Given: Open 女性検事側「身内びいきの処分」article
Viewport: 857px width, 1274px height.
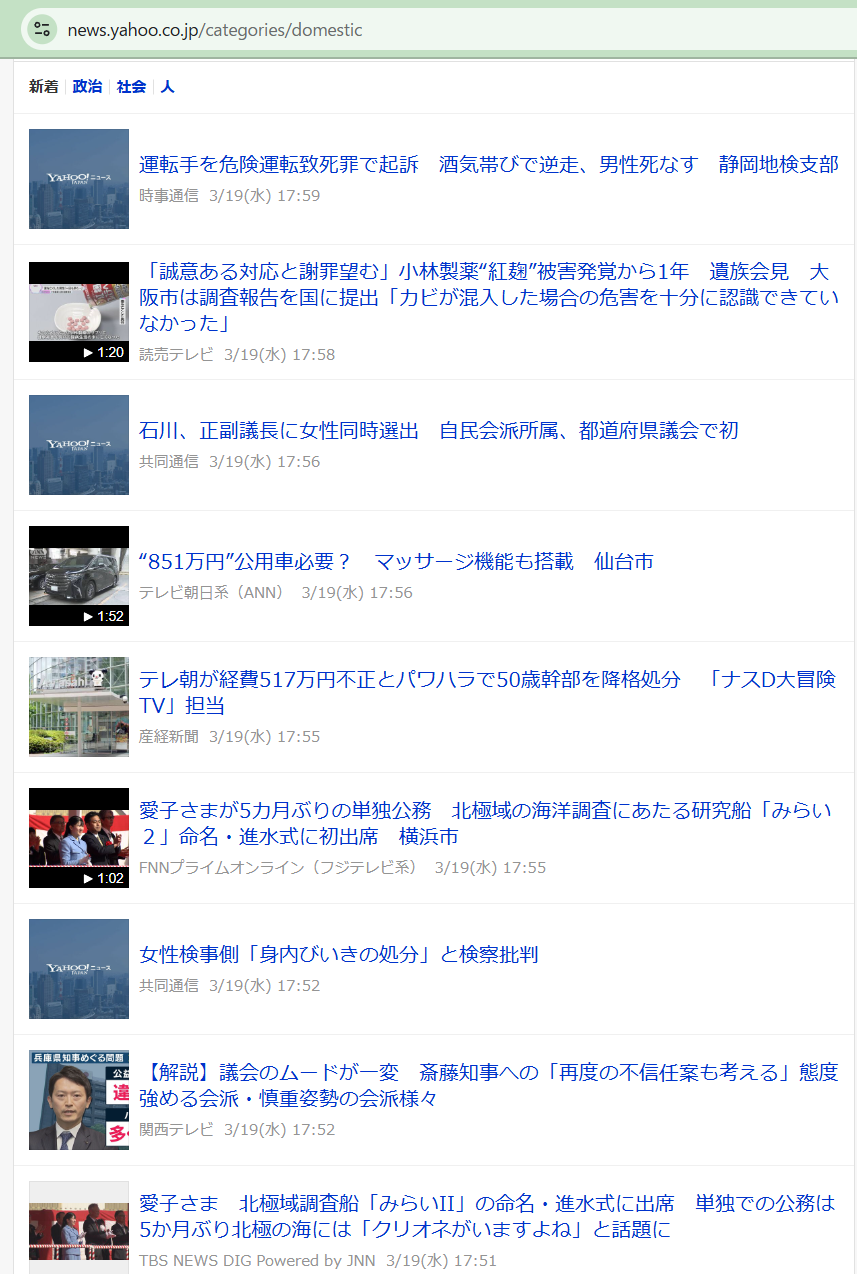Looking at the screenshot, I should tap(338, 955).
